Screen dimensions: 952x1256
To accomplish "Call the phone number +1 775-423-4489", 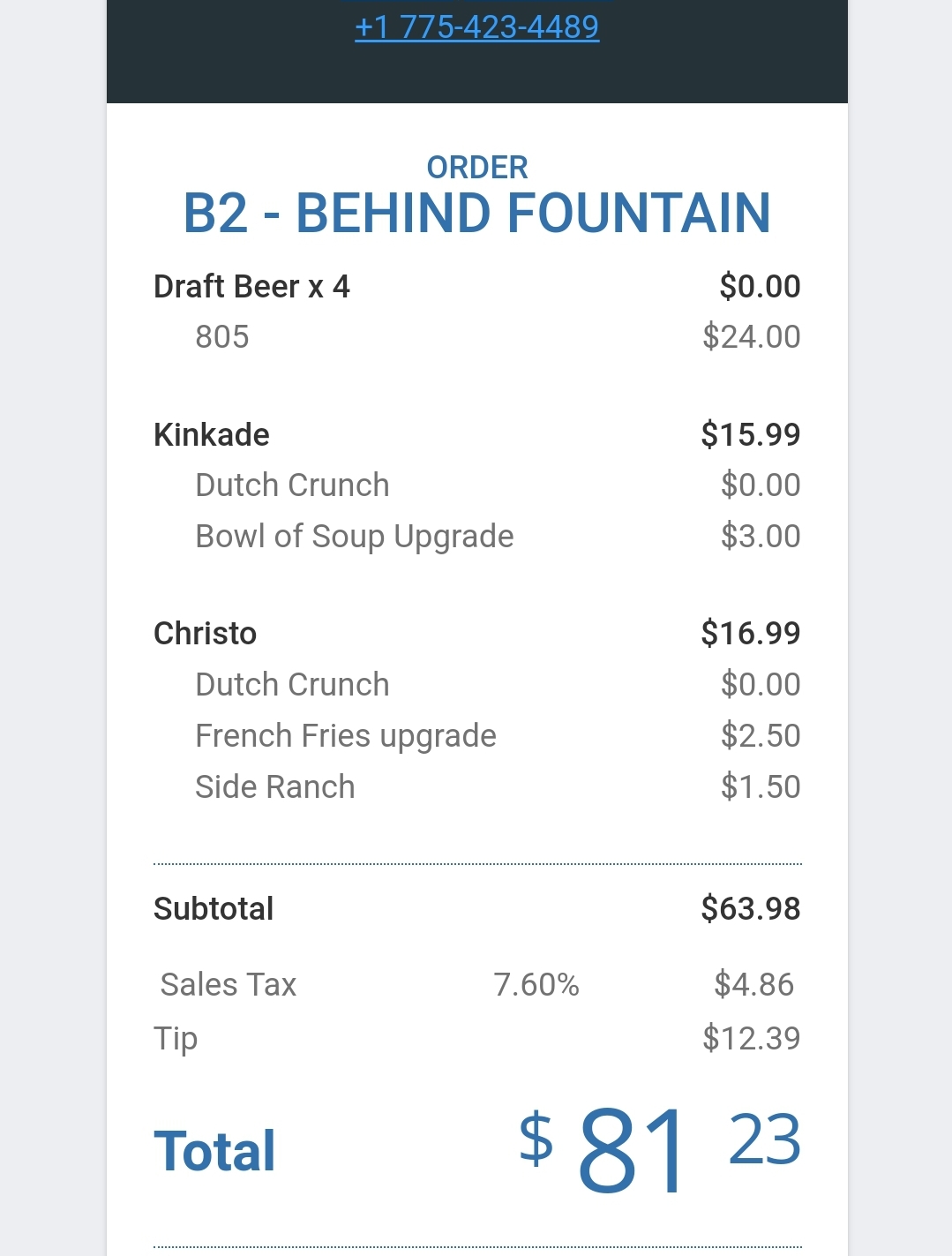I will pos(476,27).
